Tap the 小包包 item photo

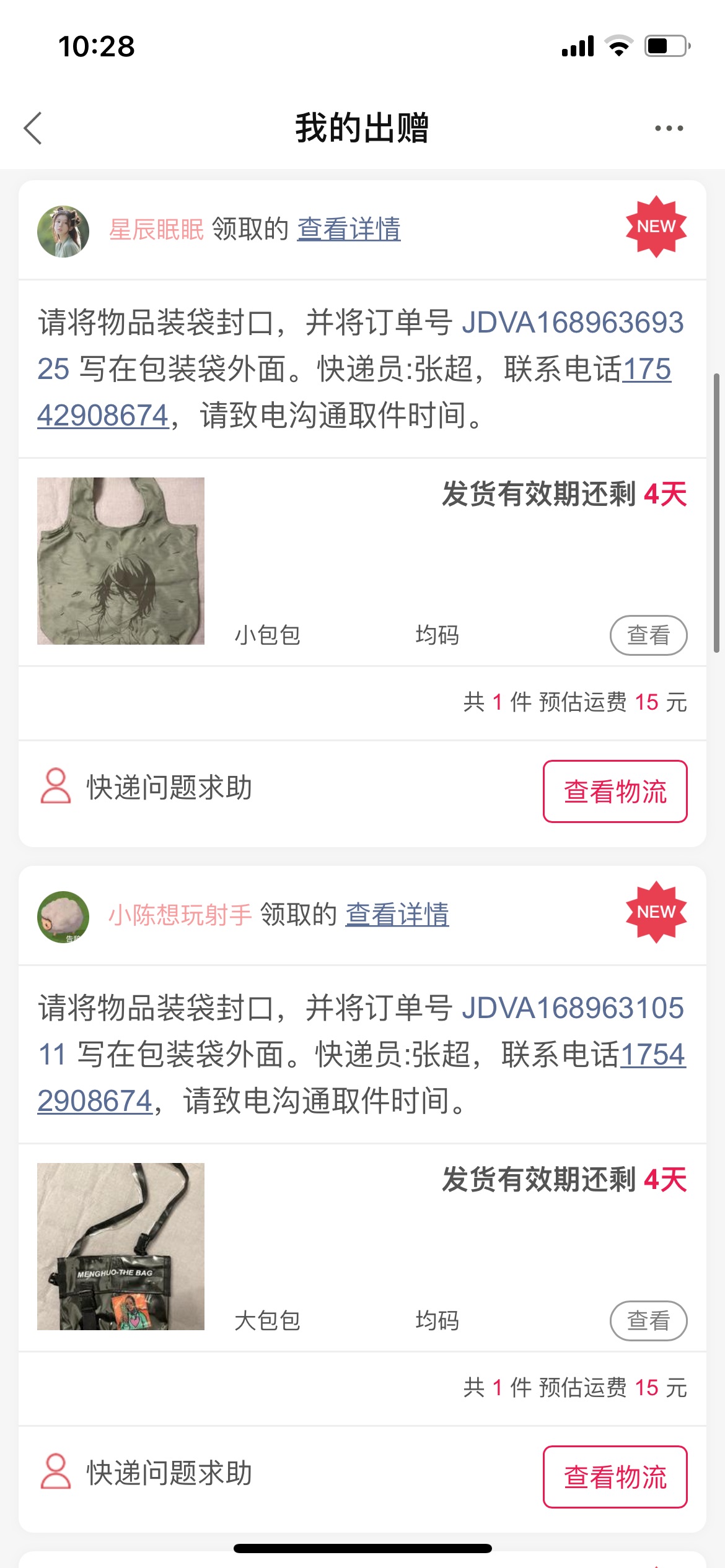click(121, 561)
